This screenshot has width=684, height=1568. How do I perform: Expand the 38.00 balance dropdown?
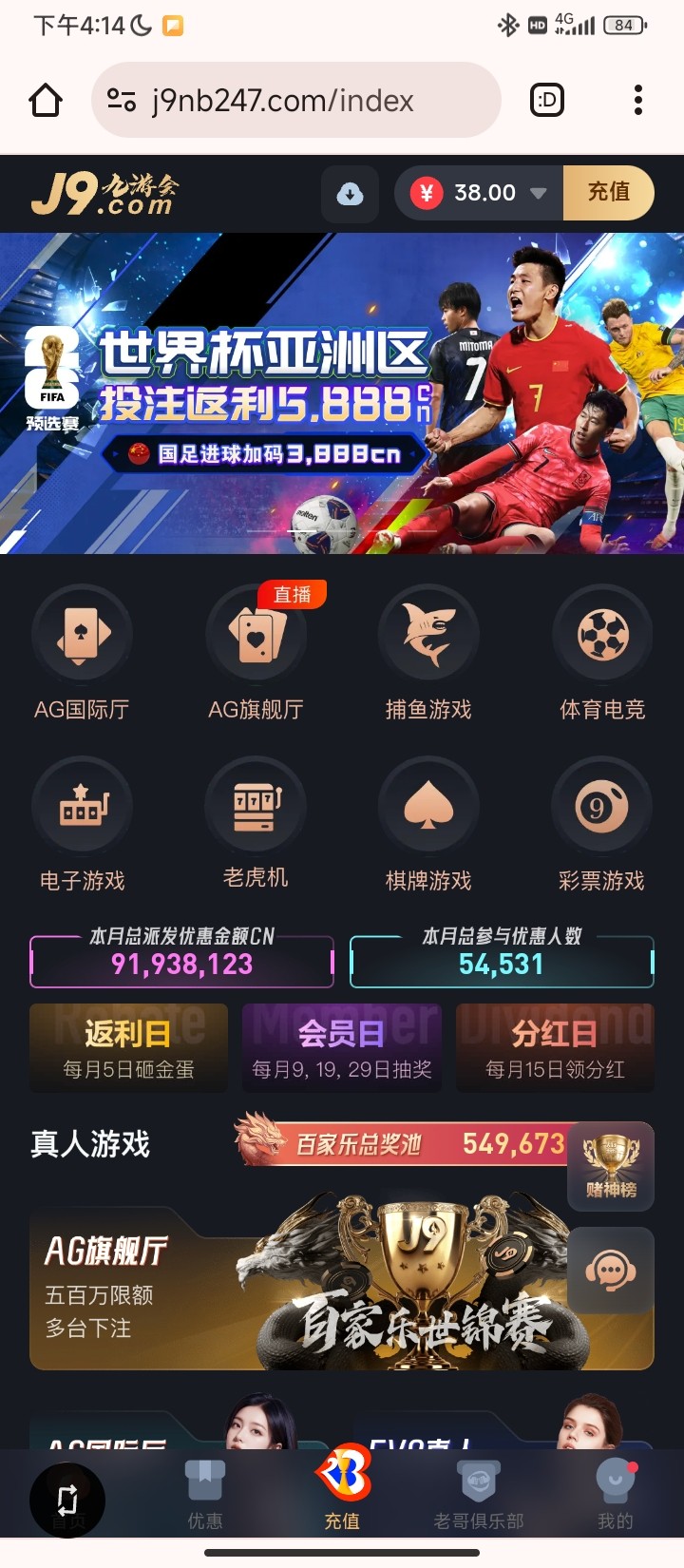point(538,193)
